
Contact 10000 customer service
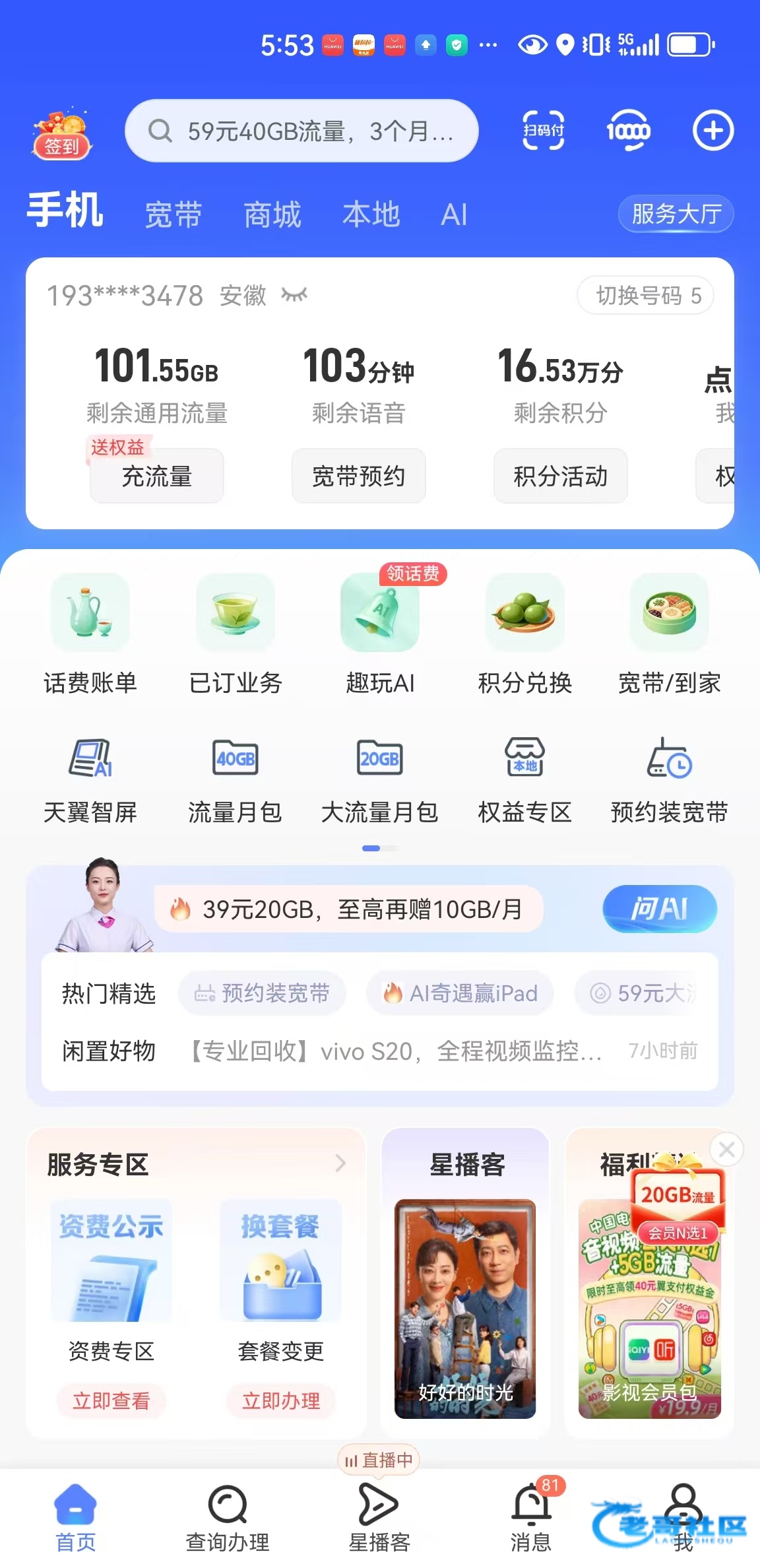point(627,131)
